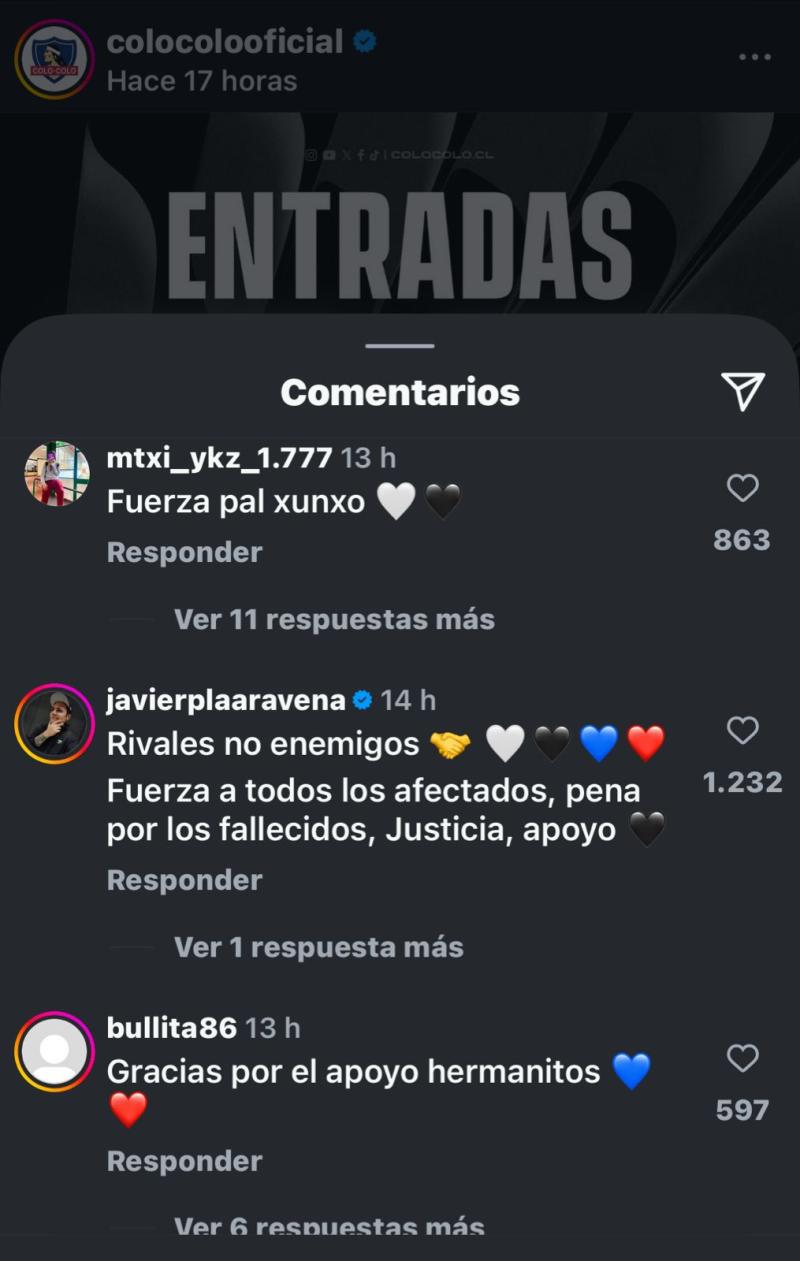Viewport: 800px width, 1261px height.
Task: Reply with 'Responder' under mtxi_ykz_1.777
Action: coord(183,552)
